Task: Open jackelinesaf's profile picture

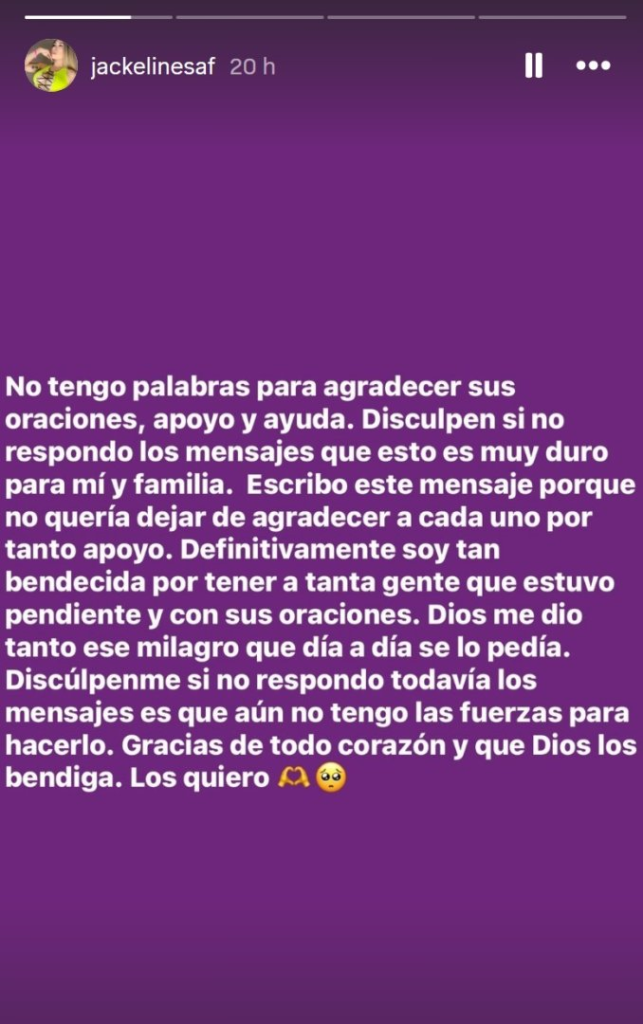Action: pos(51,66)
